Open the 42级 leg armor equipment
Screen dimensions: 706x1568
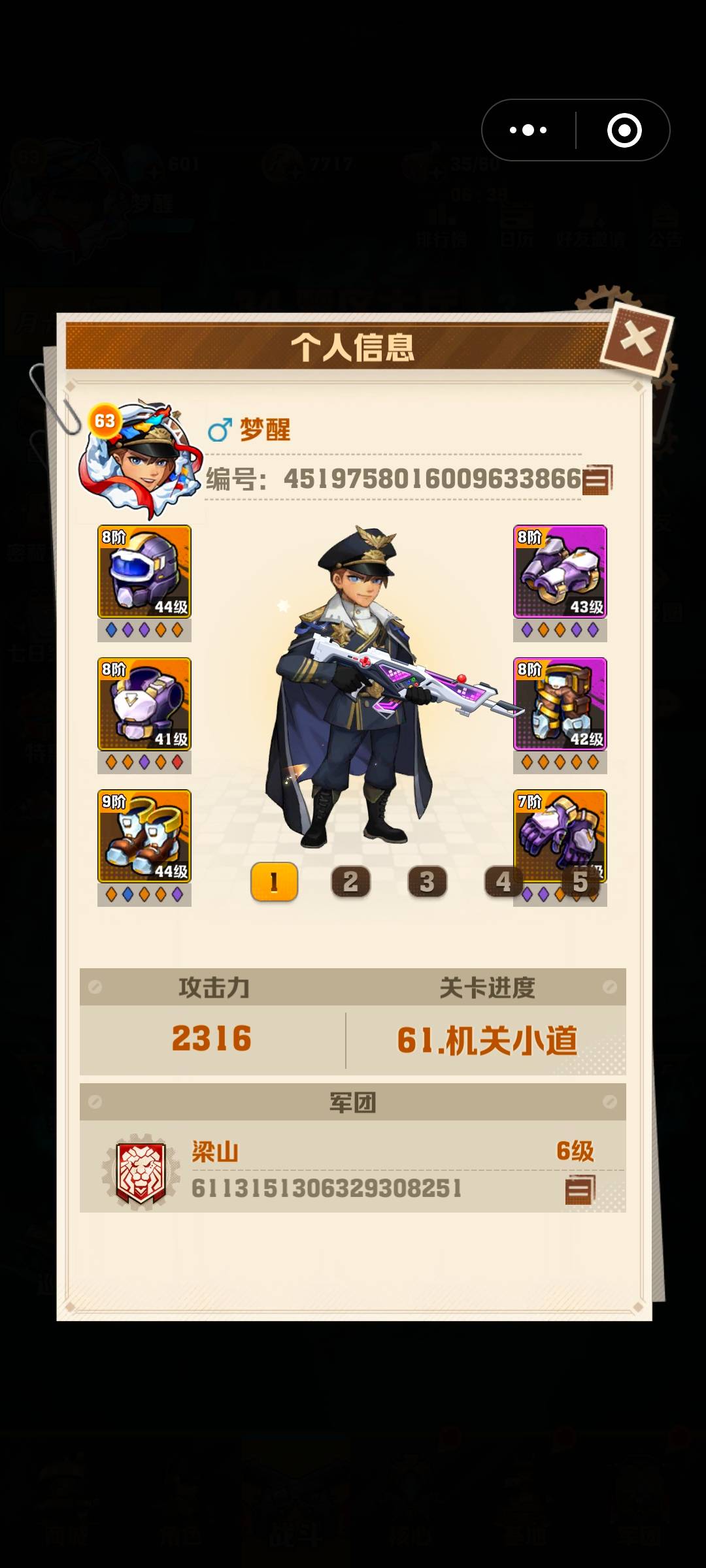560,704
